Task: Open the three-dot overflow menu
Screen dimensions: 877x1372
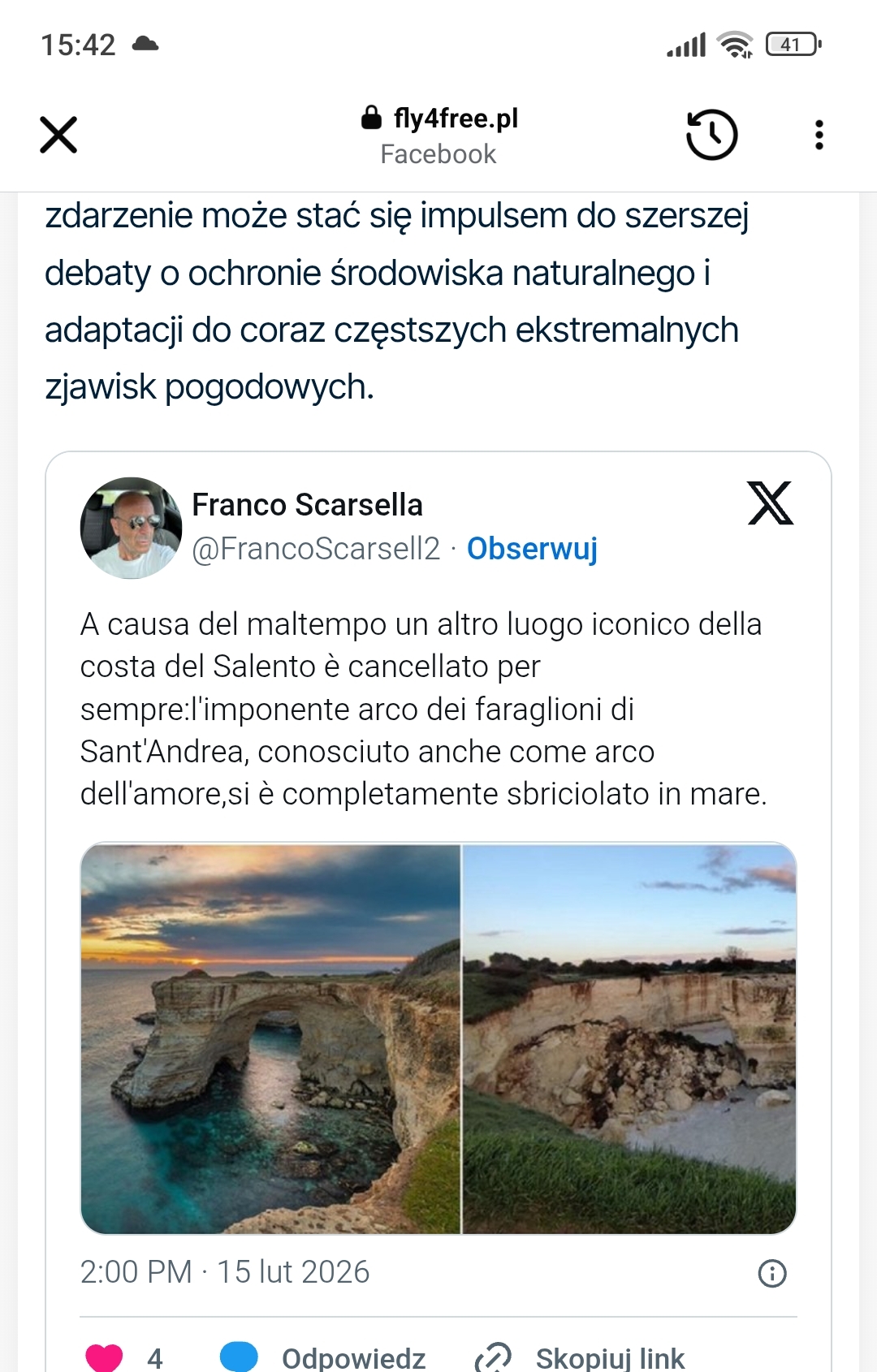Action: click(819, 135)
